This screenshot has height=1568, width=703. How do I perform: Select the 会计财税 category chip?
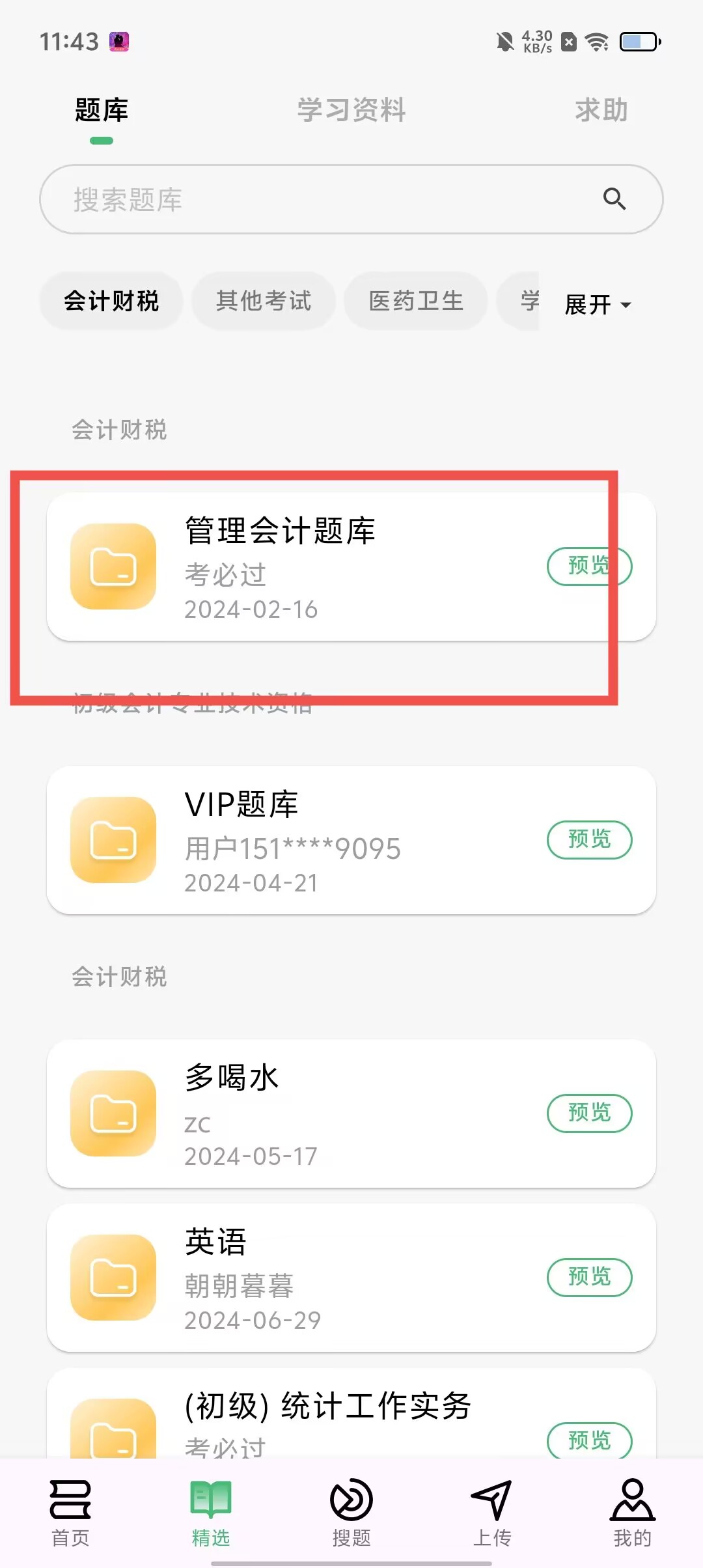[x=111, y=301]
